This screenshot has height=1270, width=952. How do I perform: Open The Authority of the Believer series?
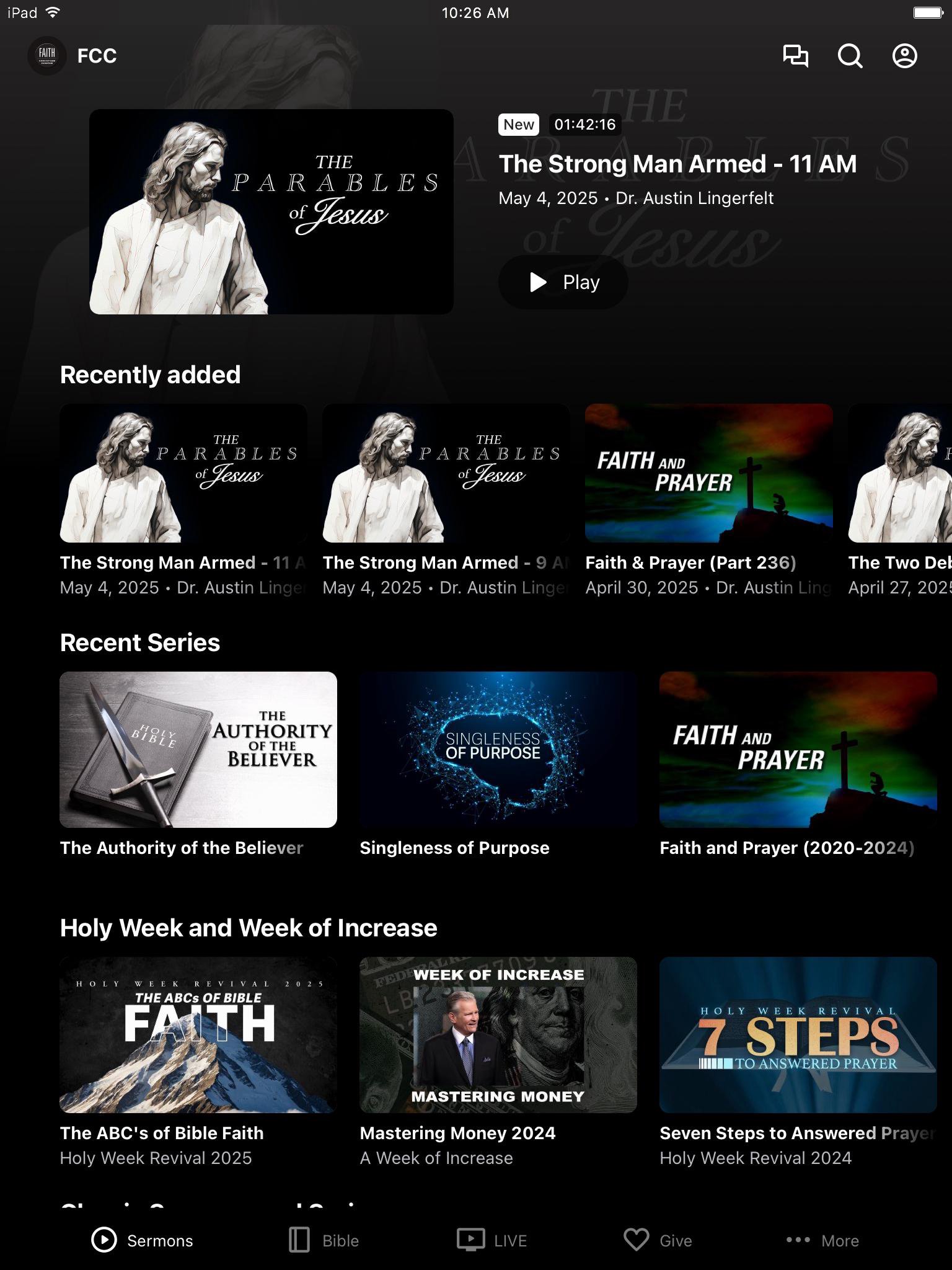198,749
